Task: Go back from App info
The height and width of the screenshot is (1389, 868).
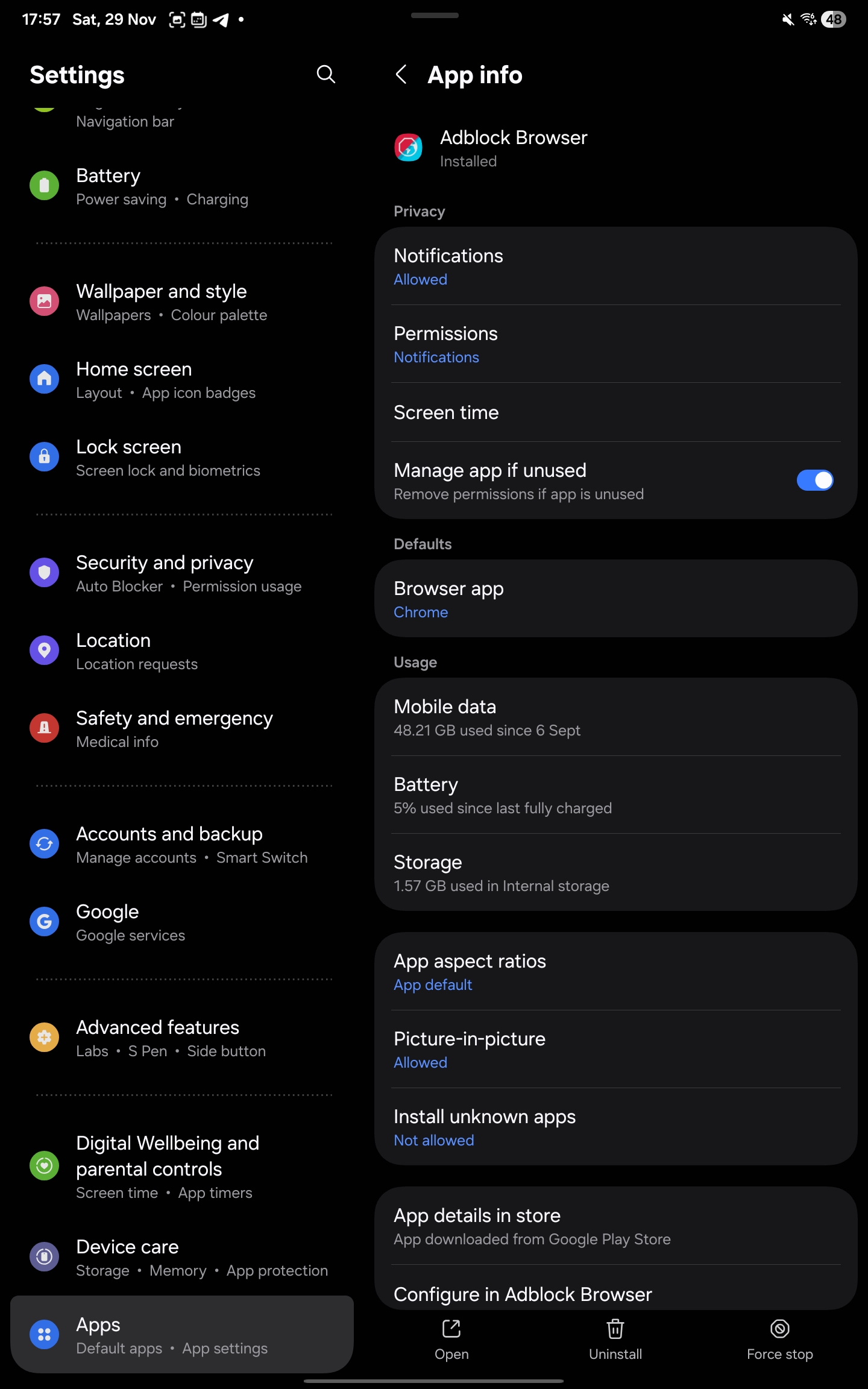Action: 401,75
